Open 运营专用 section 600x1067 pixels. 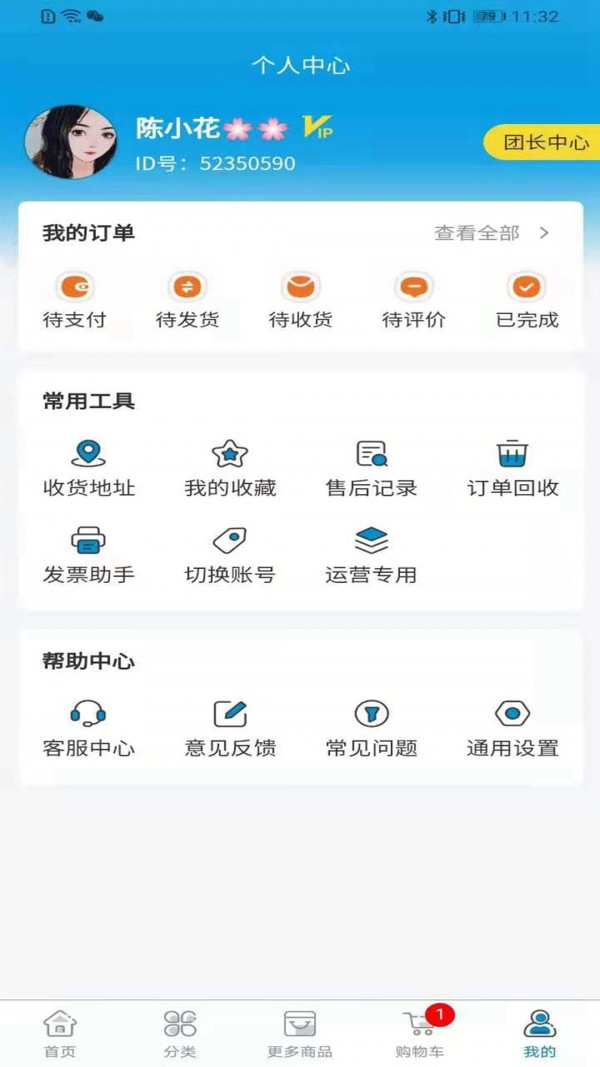(371, 555)
